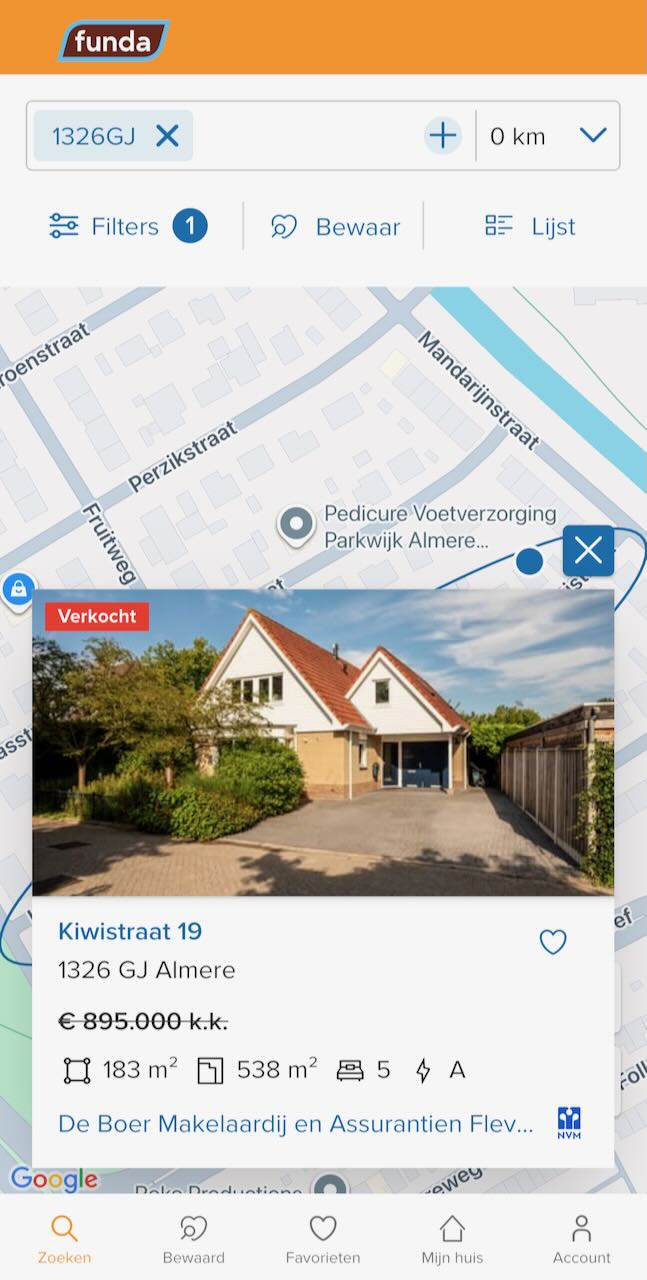Close the property preview card
The height and width of the screenshot is (1280, 647).
tap(588, 551)
